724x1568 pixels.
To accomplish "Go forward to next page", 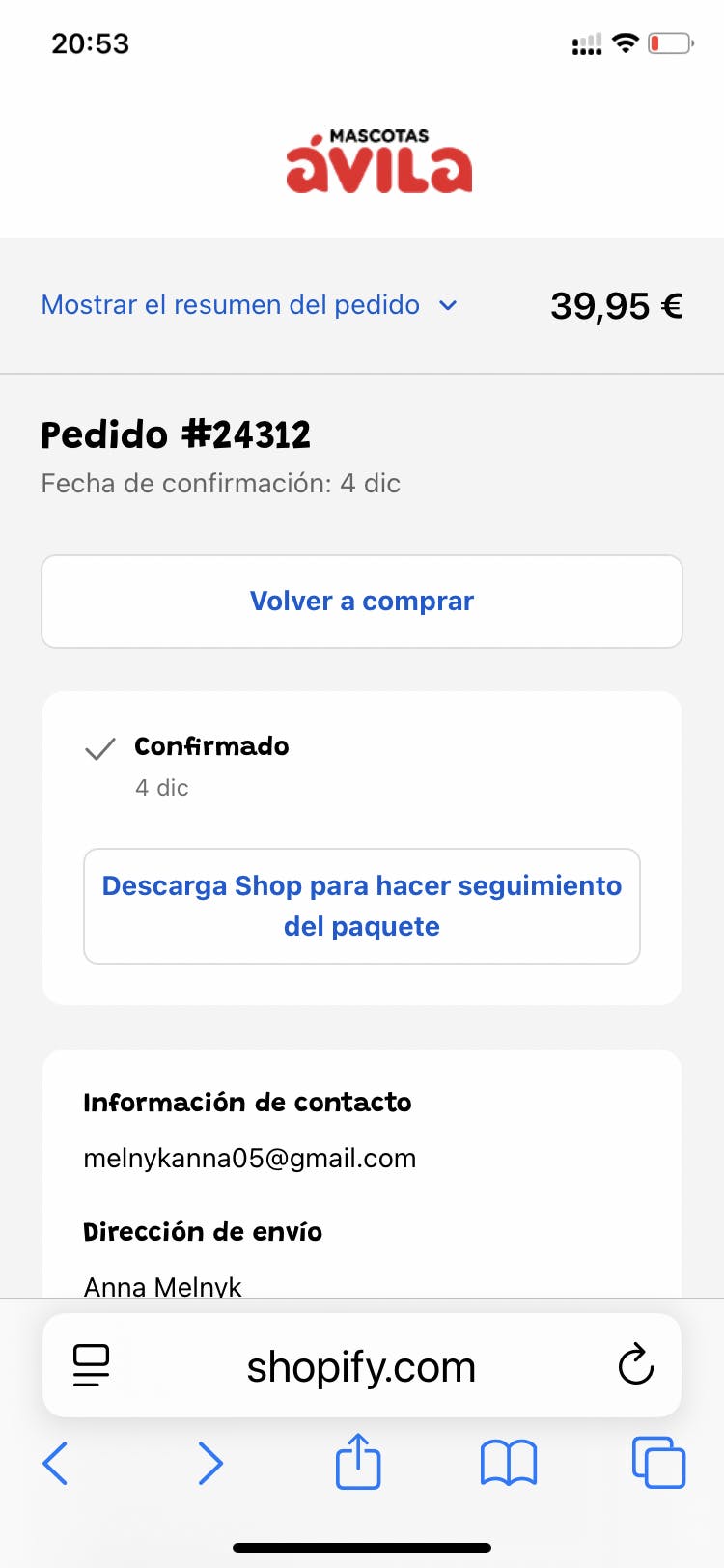I will [209, 1463].
